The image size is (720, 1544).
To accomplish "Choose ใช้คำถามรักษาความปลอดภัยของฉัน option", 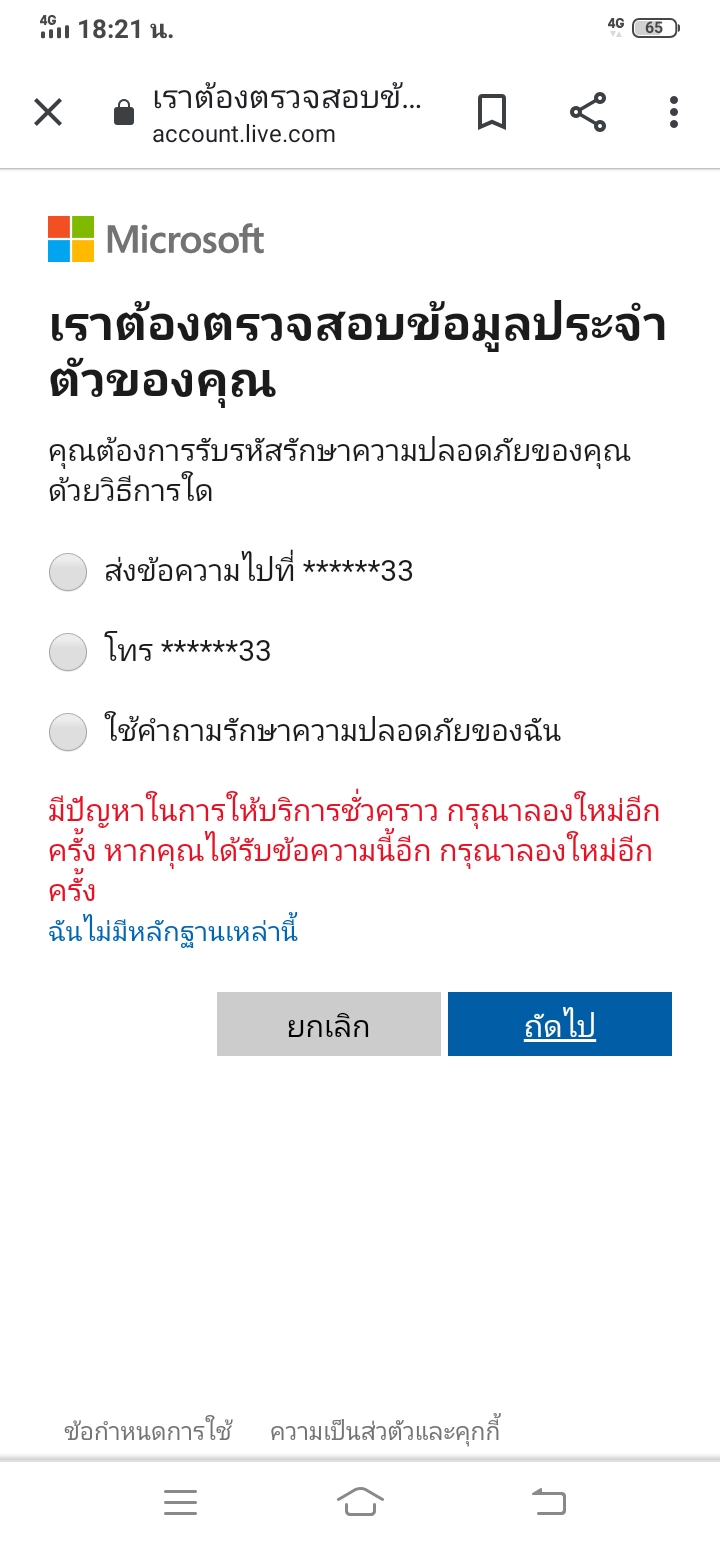I will 68,732.
